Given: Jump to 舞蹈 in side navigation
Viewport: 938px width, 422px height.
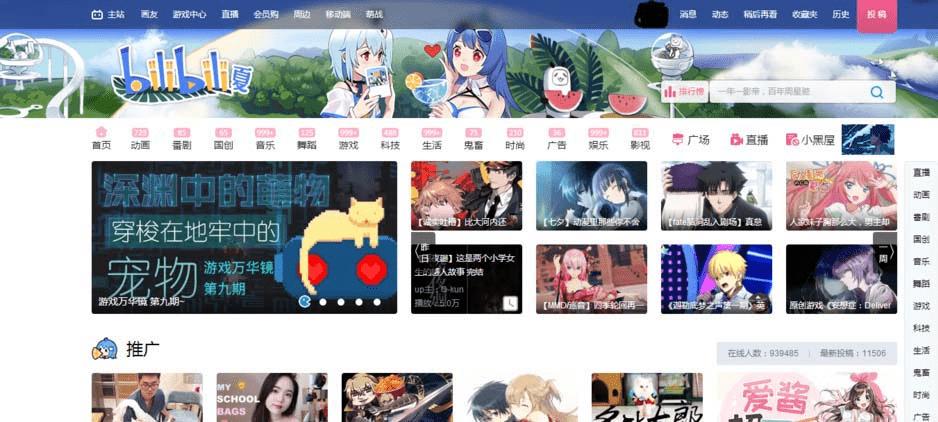Looking at the screenshot, I should pos(920,284).
